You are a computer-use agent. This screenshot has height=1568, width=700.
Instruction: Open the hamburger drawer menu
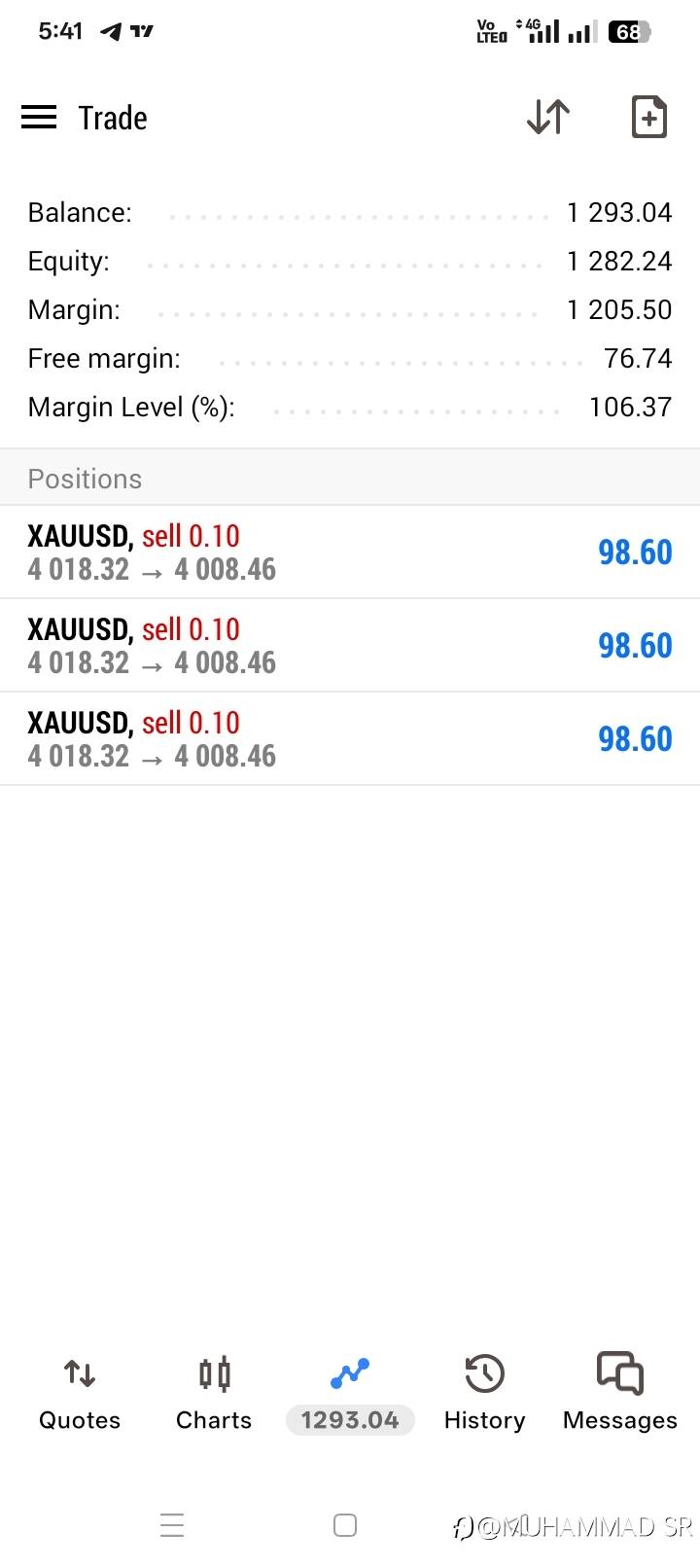click(39, 118)
